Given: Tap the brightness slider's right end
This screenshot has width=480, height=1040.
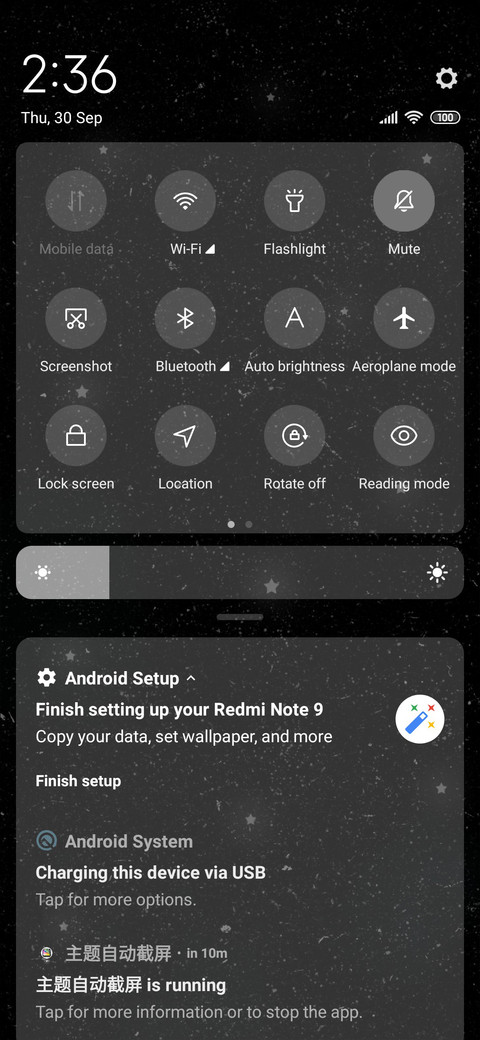Looking at the screenshot, I should click(438, 572).
